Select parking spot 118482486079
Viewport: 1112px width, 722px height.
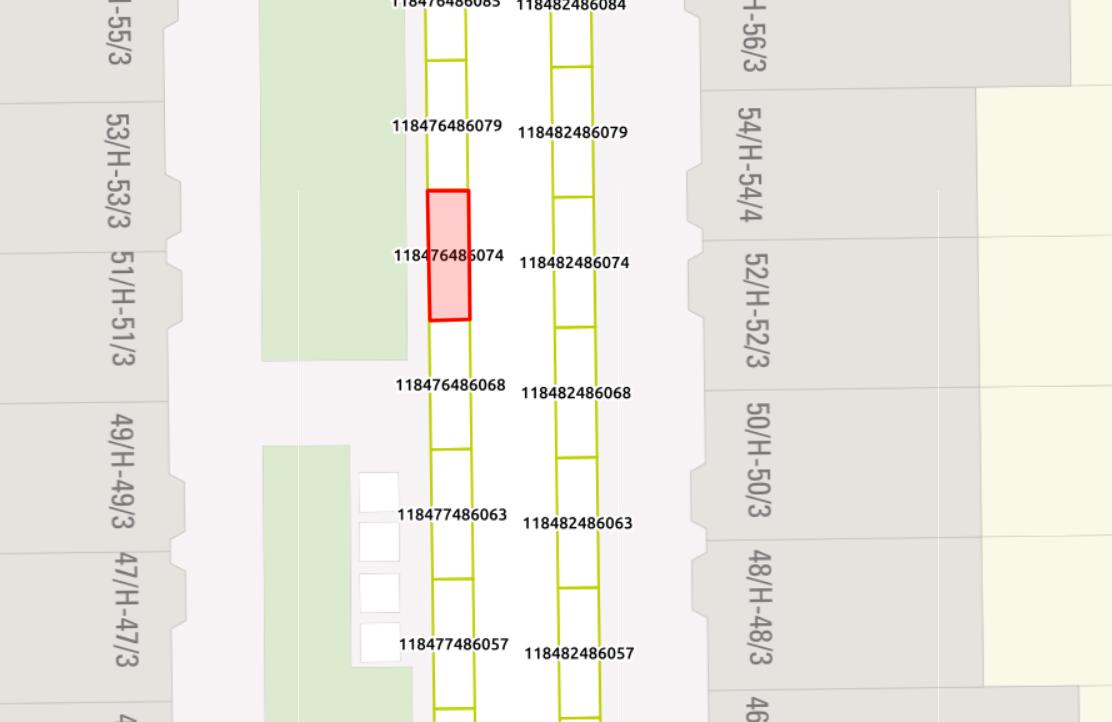pyautogui.click(x=572, y=132)
